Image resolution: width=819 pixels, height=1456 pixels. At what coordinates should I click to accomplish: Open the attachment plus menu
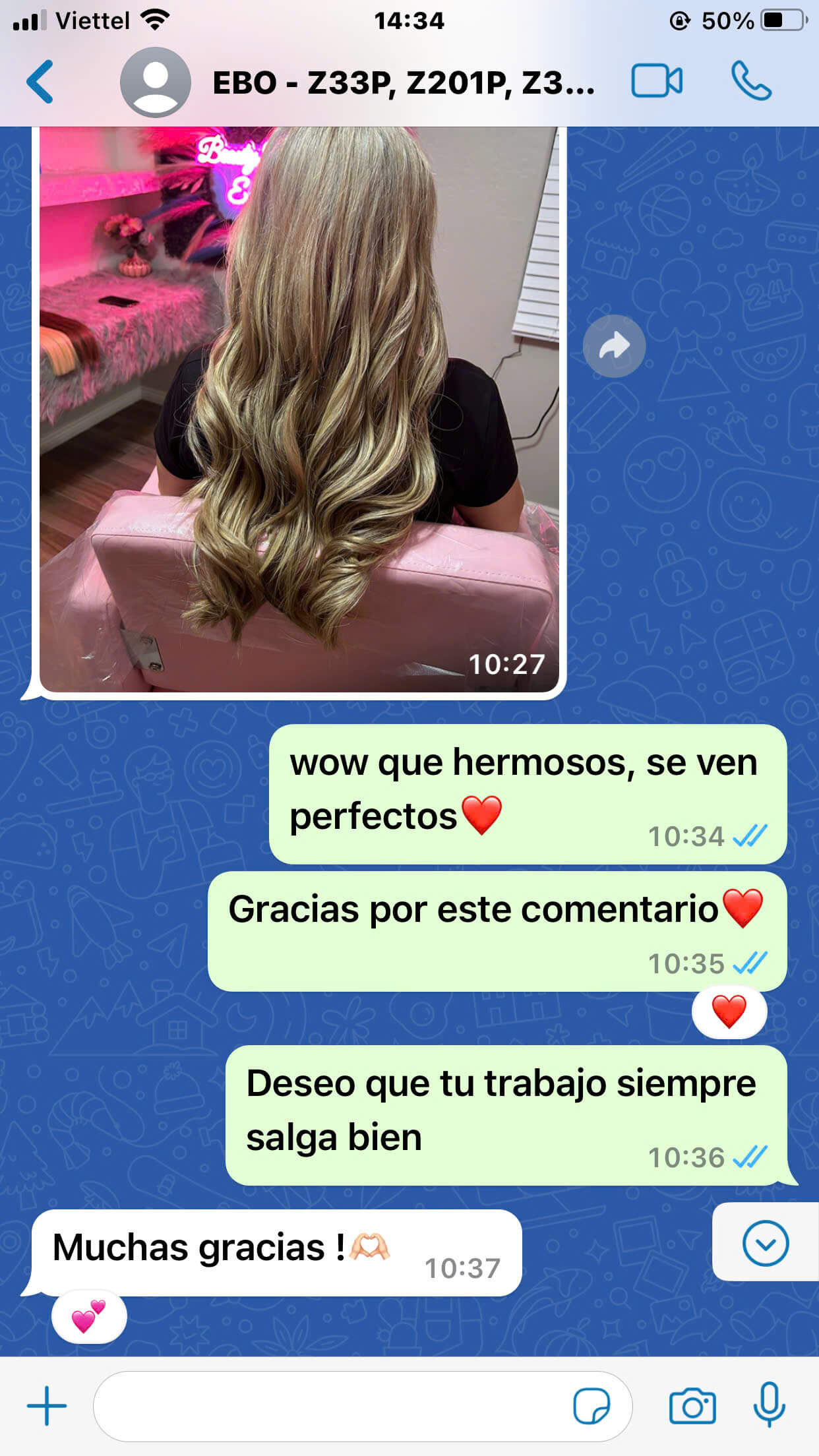46,1405
